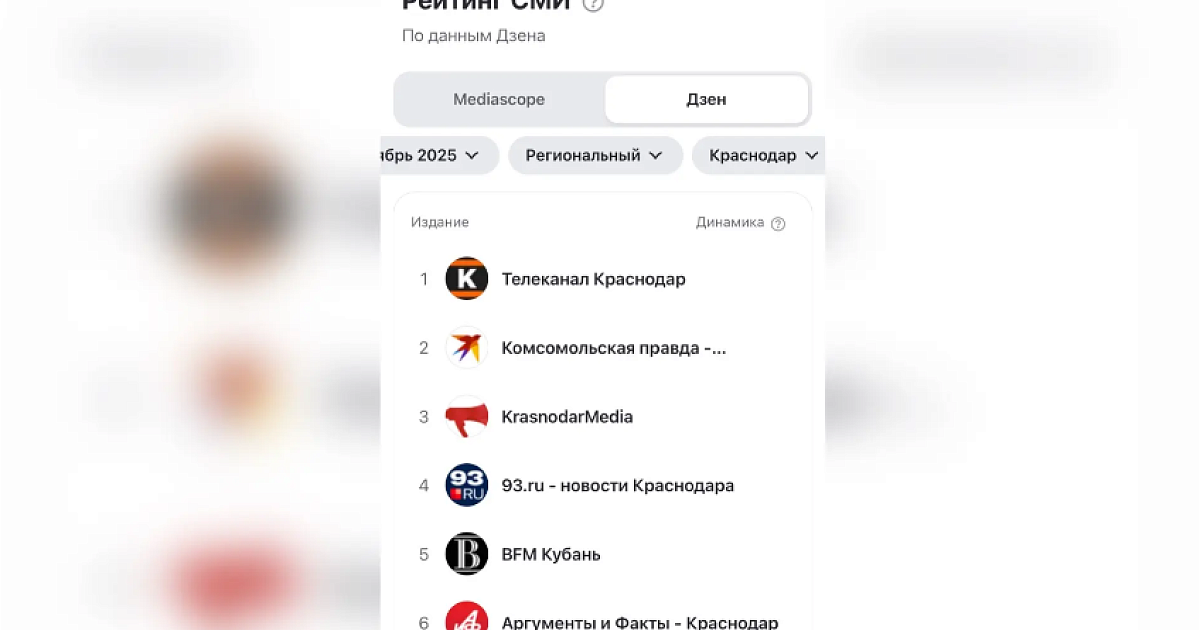Expand the Региональный filter dropdown
The image size is (1200, 630).
pos(595,156)
